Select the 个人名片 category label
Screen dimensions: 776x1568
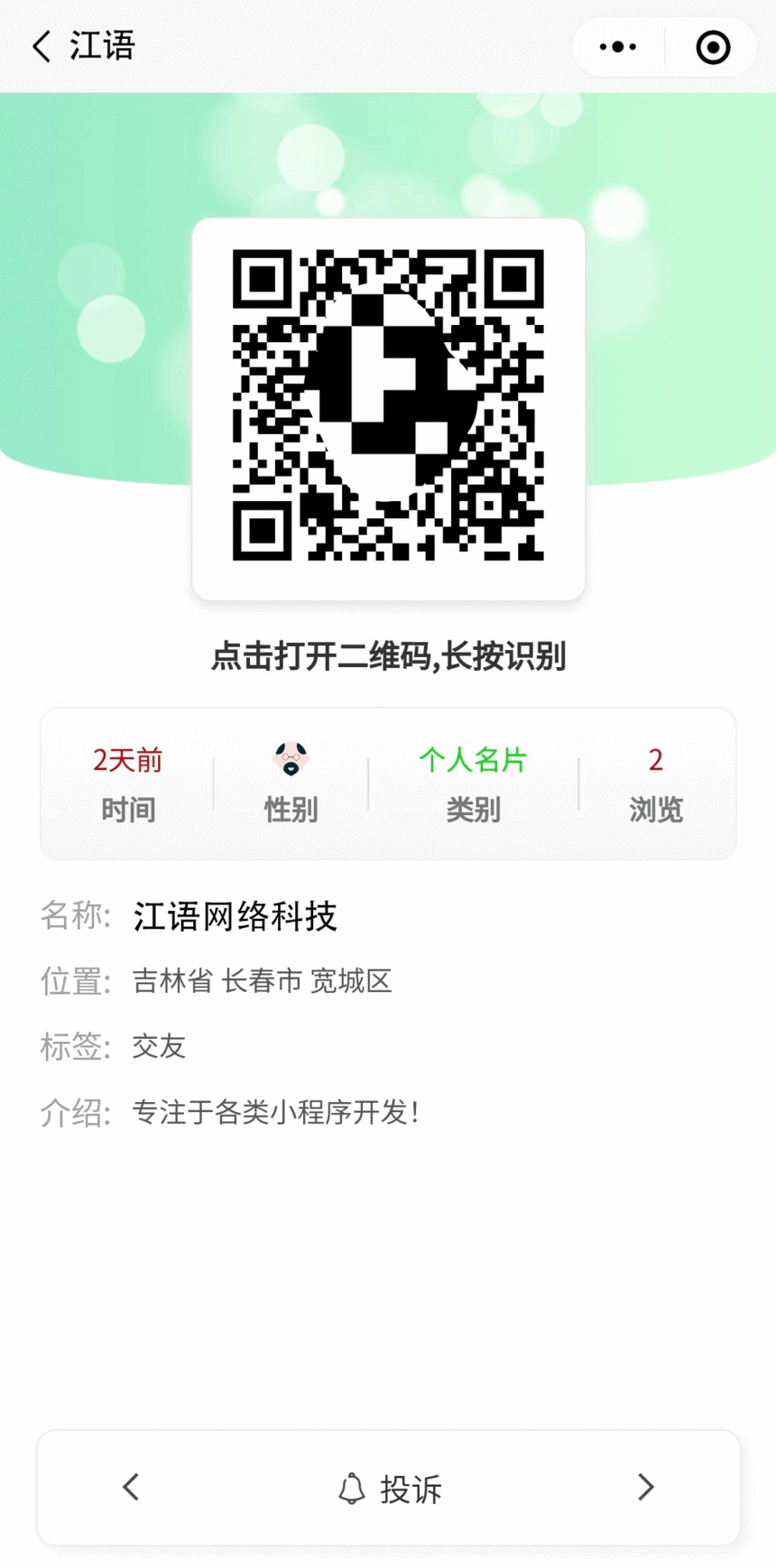tap(473, 759)
